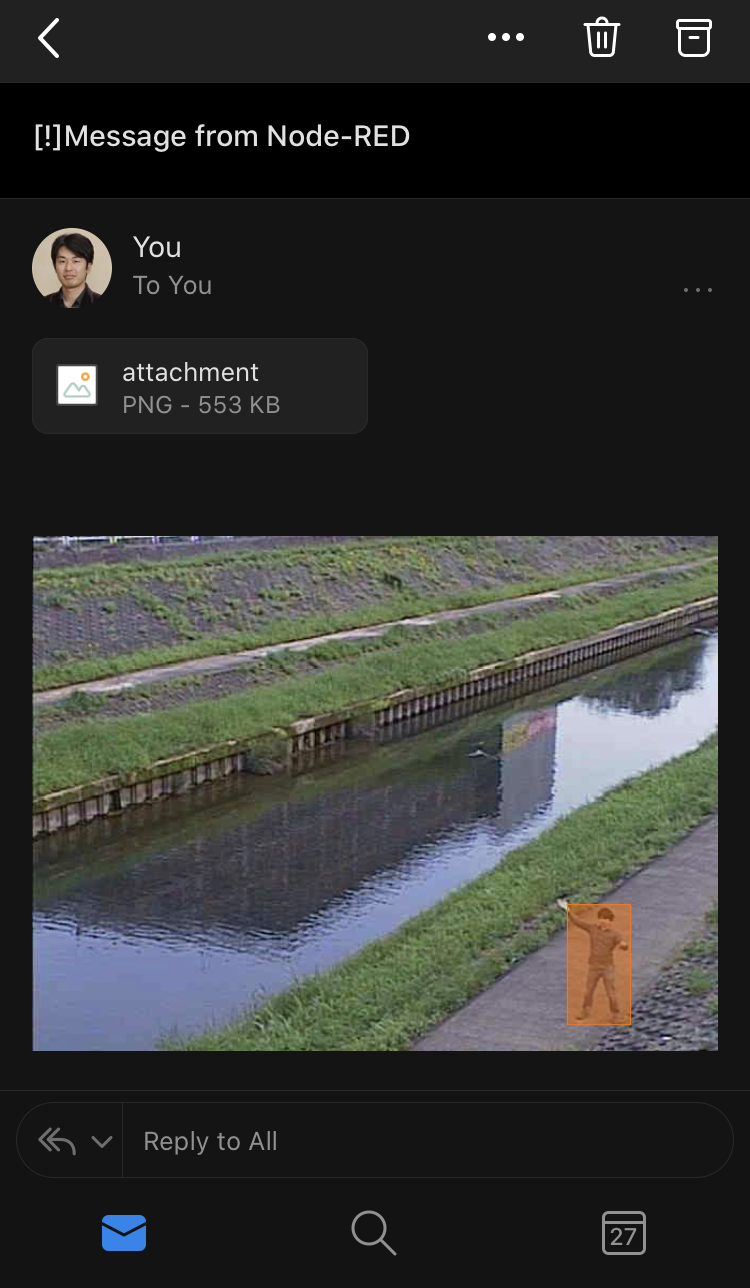
Task: Open the sender's profile photo
Action: pos(72,268)
